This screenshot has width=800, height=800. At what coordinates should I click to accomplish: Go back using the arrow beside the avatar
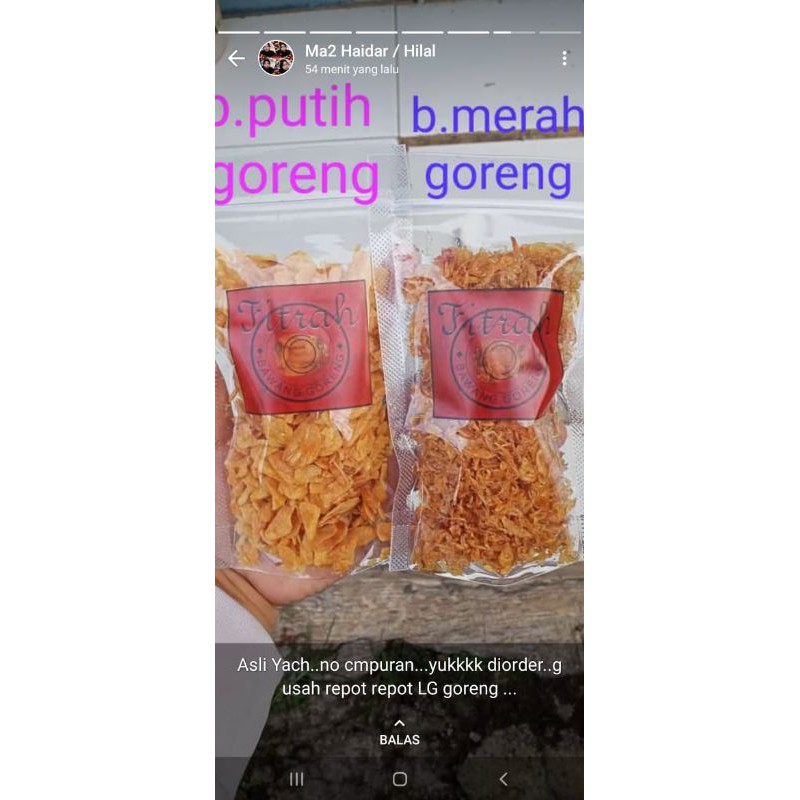[236, 58]
